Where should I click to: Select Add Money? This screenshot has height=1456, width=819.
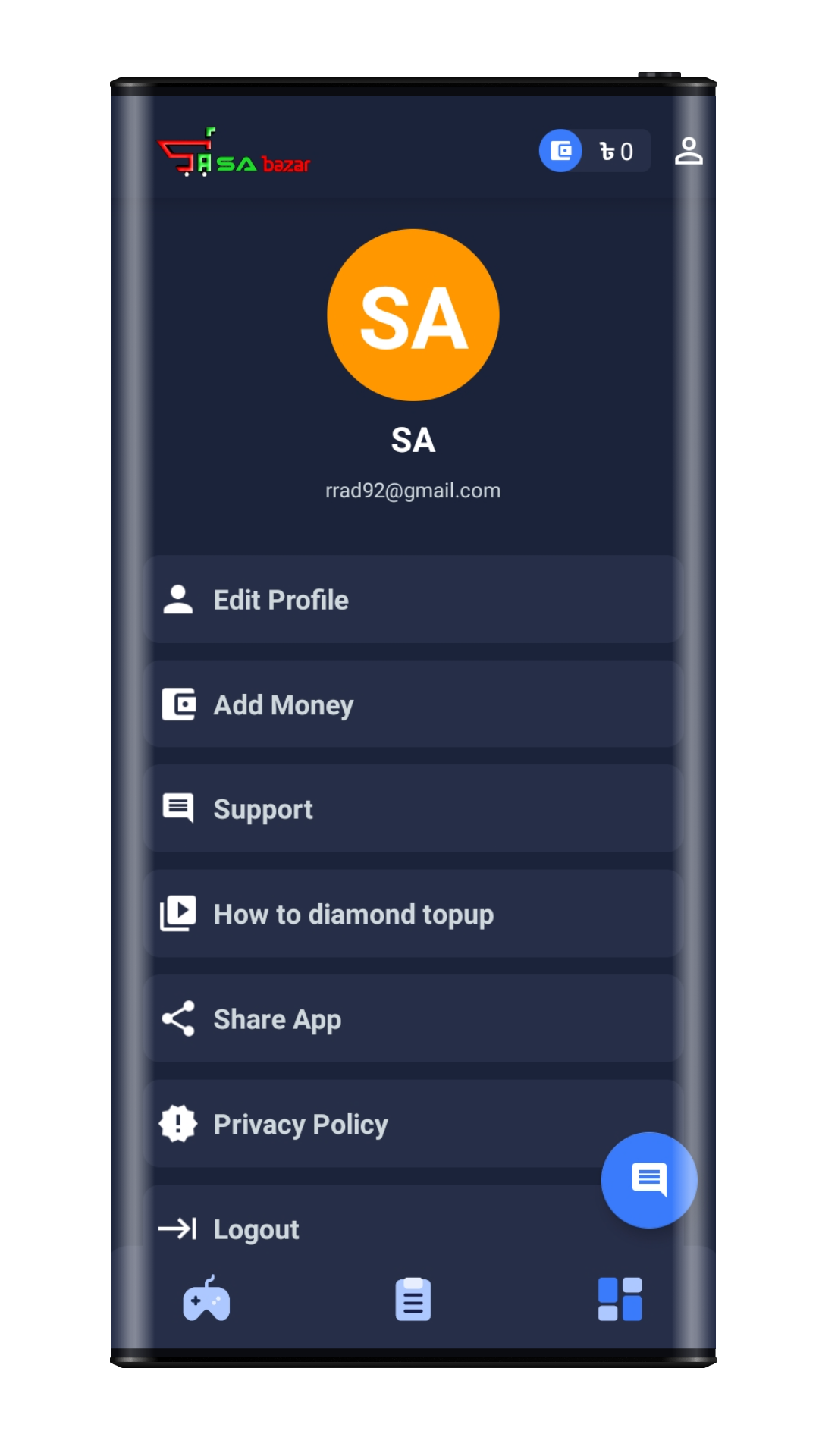click(x=413, y=704)
